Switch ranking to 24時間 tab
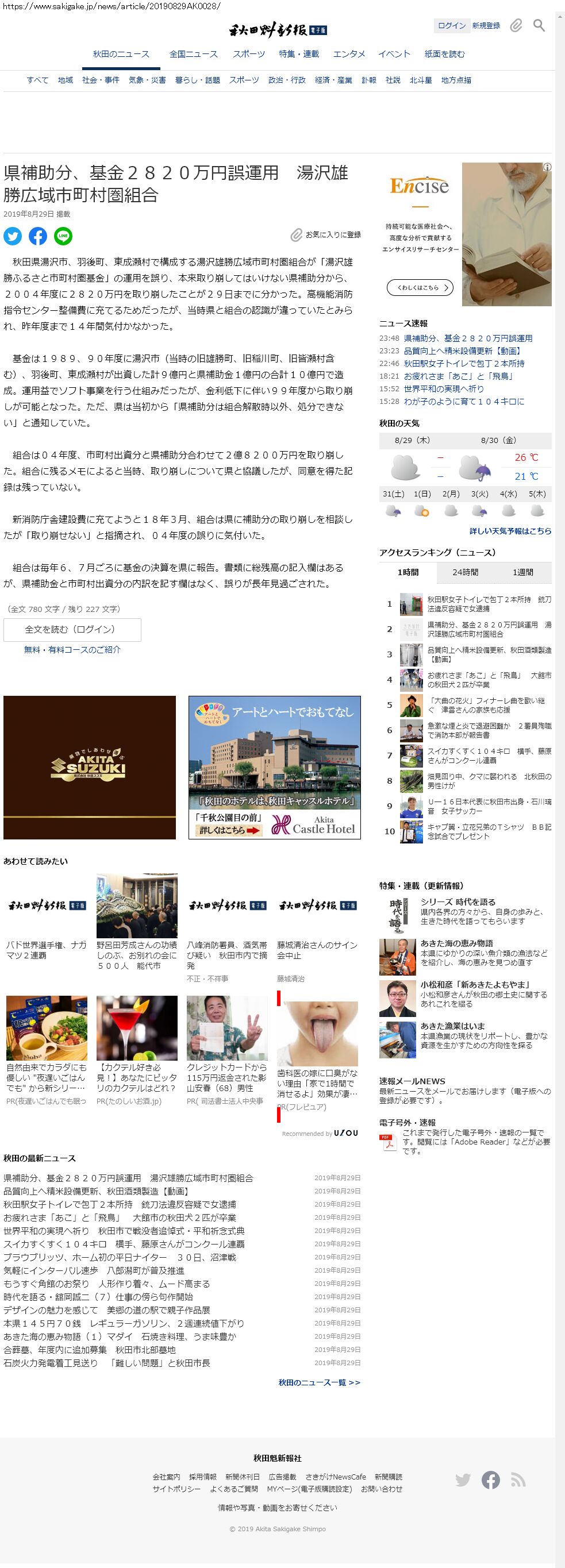The image size is (565, 1568). point(465,572)
